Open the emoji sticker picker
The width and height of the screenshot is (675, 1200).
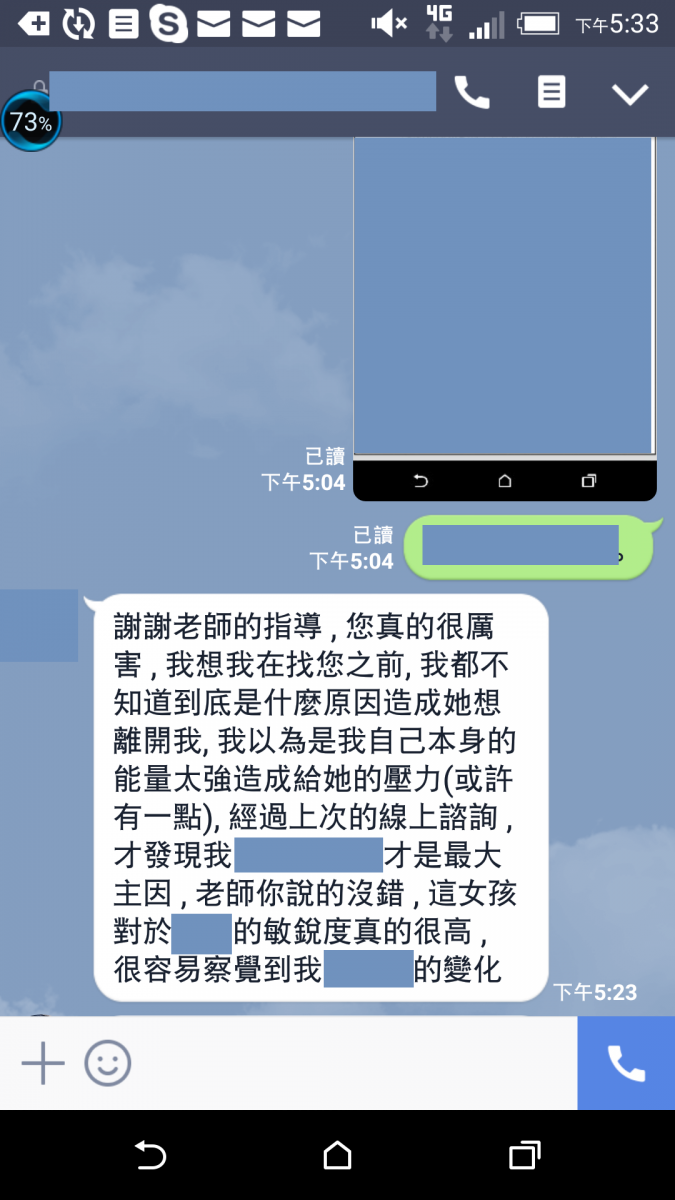(x=108, y=1063)
